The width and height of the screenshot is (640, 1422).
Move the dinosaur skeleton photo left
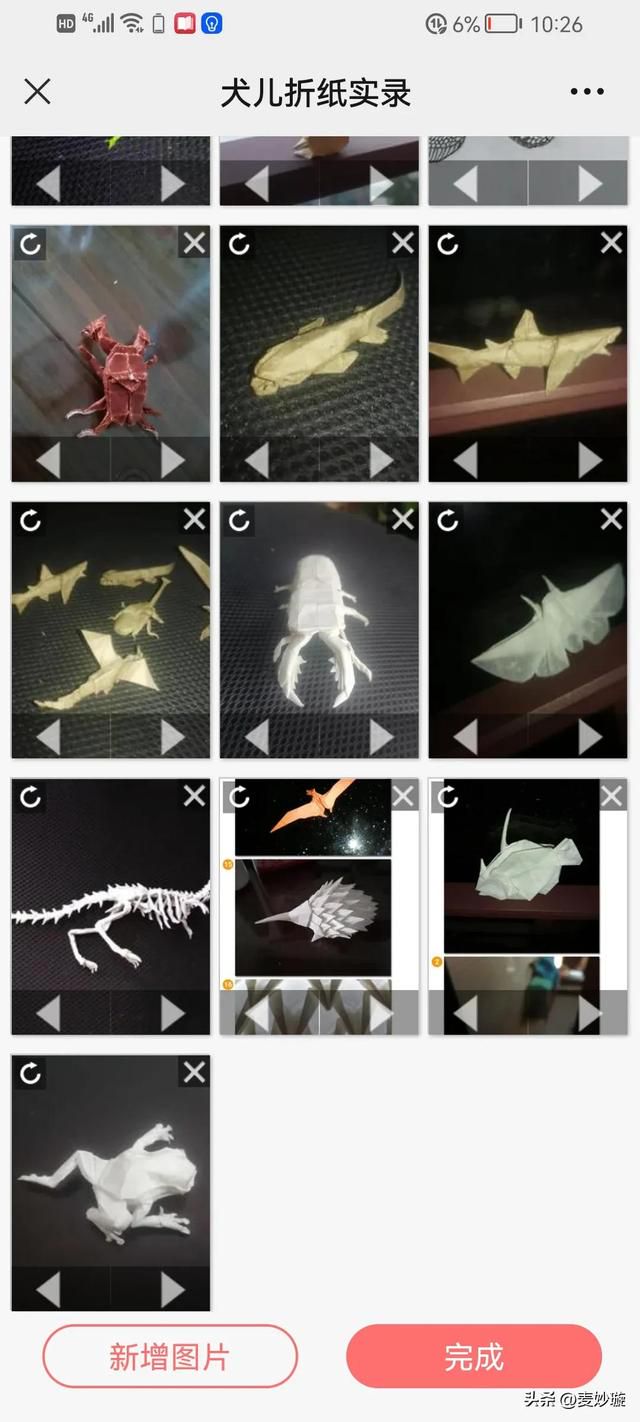49,1013
